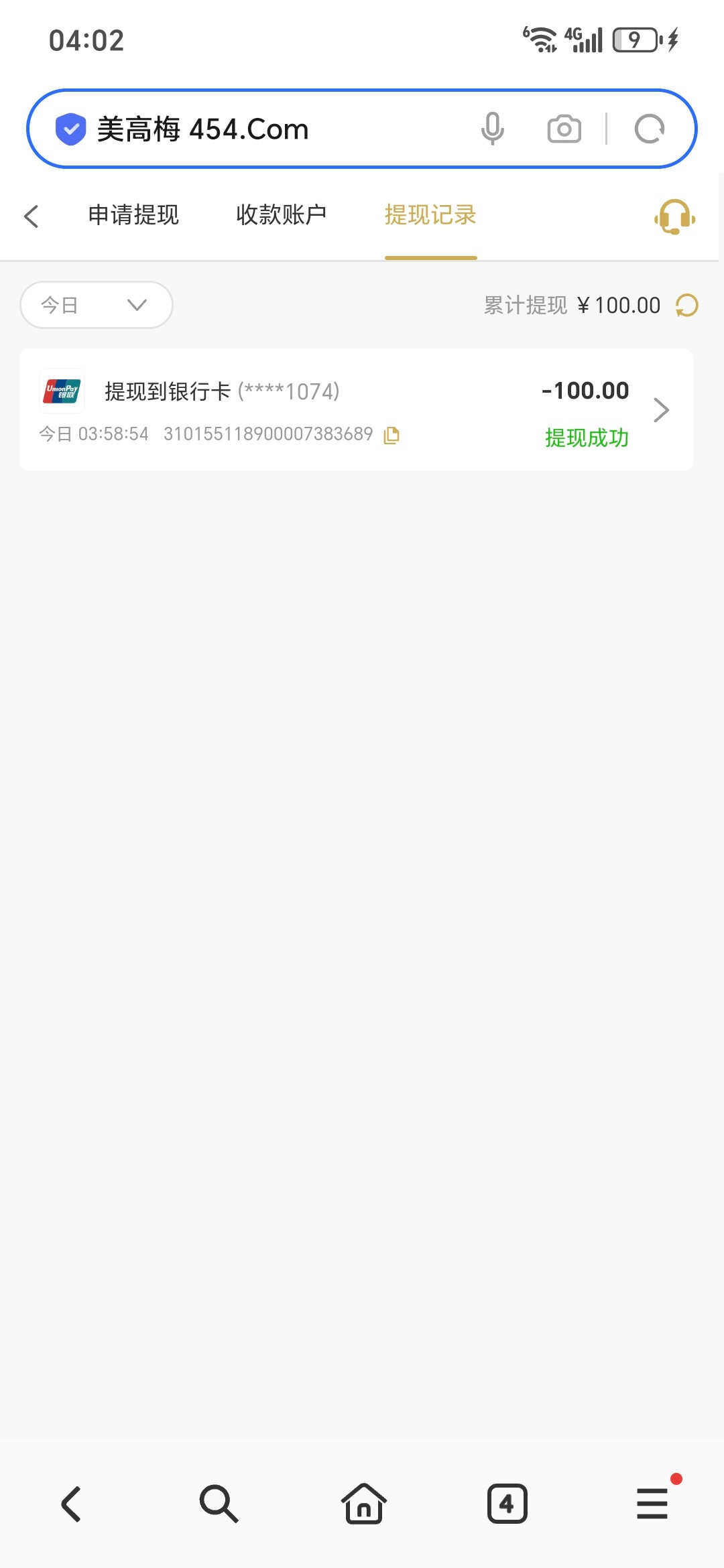Start voice search with microphone icon
This screenshot has width=724, height=1568.
pos(492,129)
